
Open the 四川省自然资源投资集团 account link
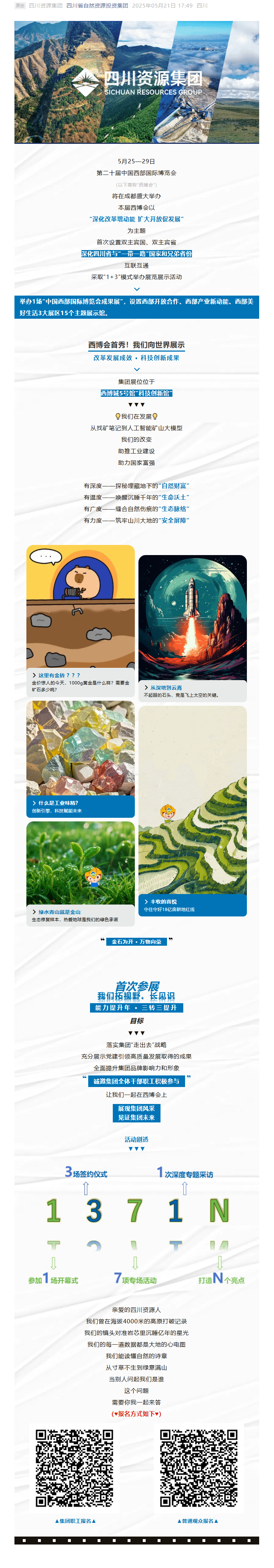coord(97,5)
